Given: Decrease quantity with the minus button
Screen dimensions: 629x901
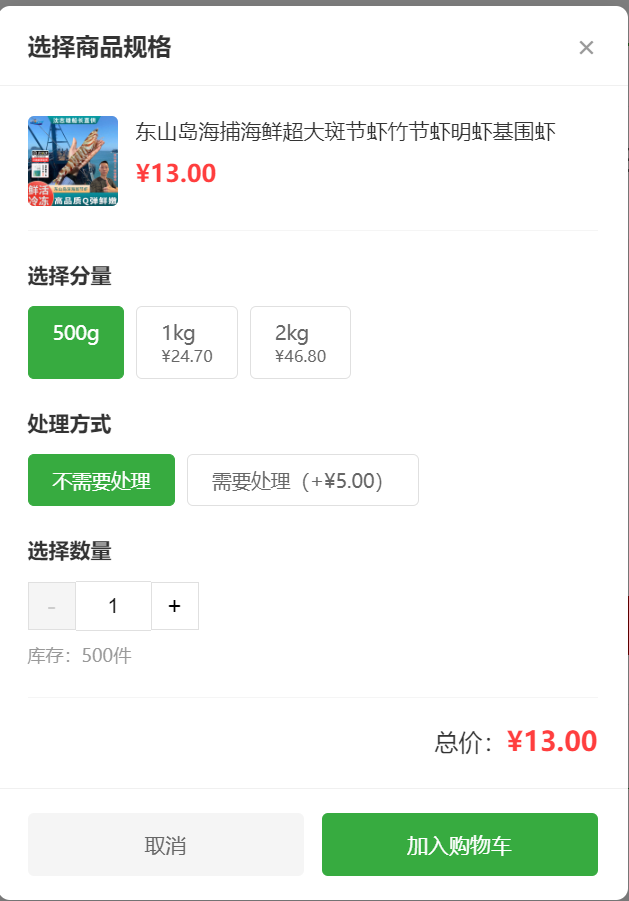Looking at the screenshot, I should (x=52, y=606).
